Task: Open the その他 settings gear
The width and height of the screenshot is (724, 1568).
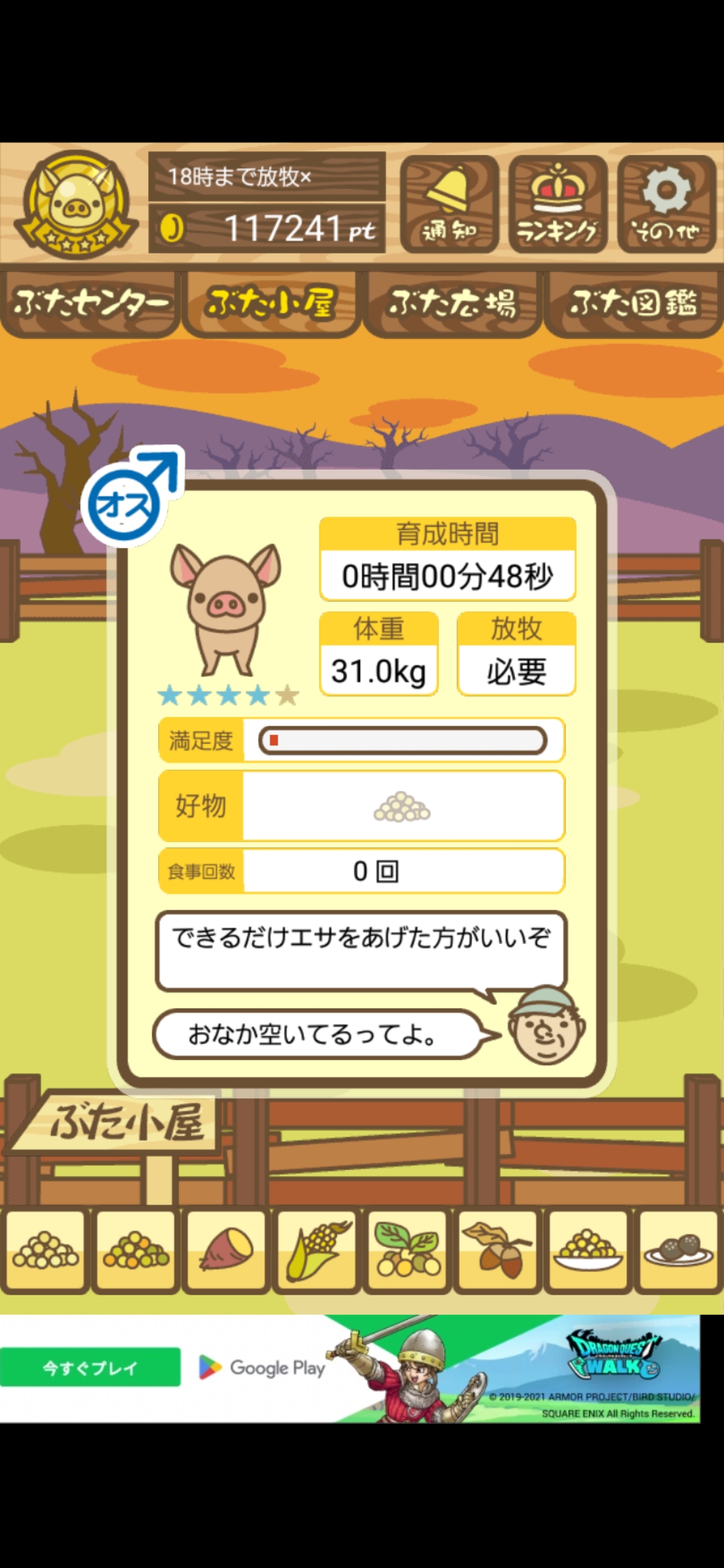Action: tap(666, 204)
